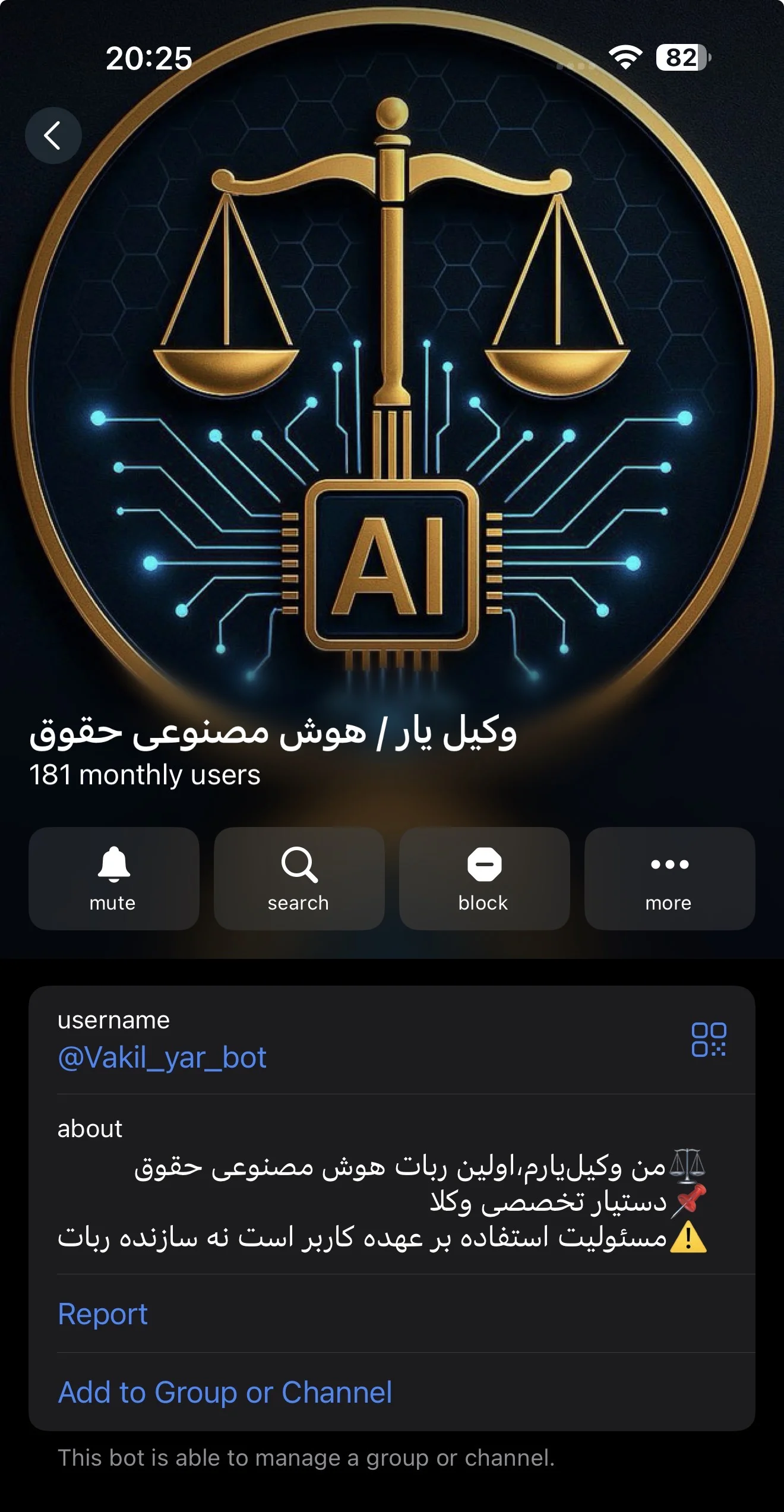View the bot's profile photo full screen
784x1512 pixels.
pos(392,386)
